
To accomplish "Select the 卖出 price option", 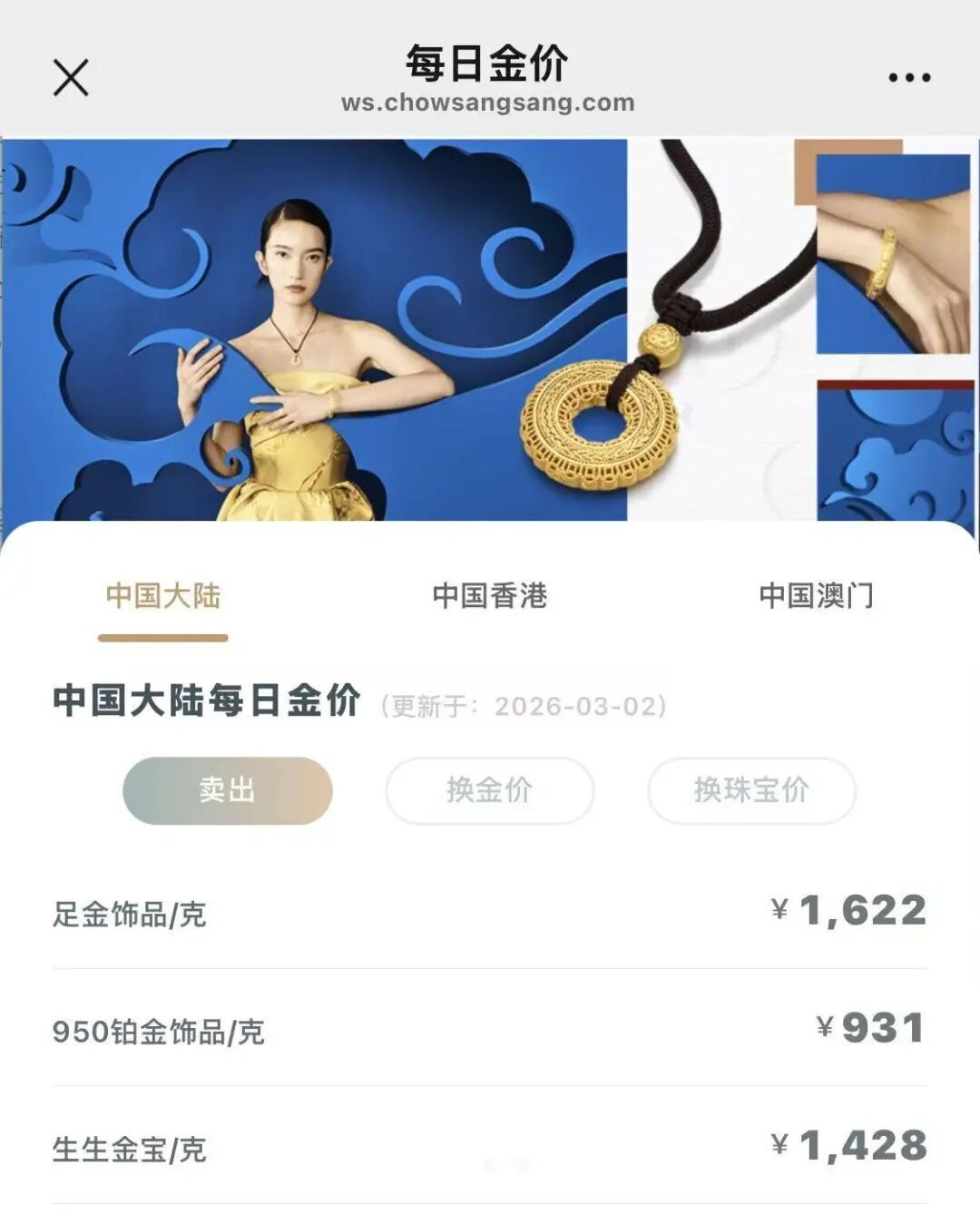I will coord(228,790).
